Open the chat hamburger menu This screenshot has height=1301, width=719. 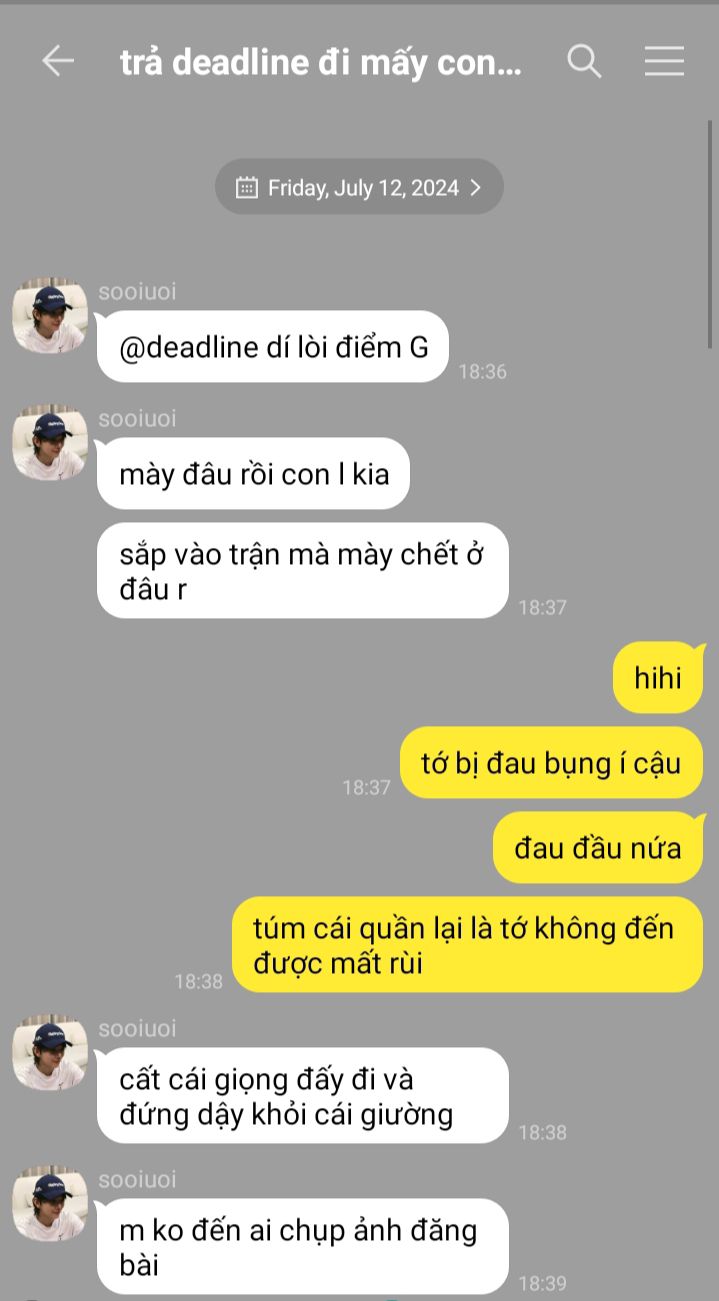click(x=664, y=62)
